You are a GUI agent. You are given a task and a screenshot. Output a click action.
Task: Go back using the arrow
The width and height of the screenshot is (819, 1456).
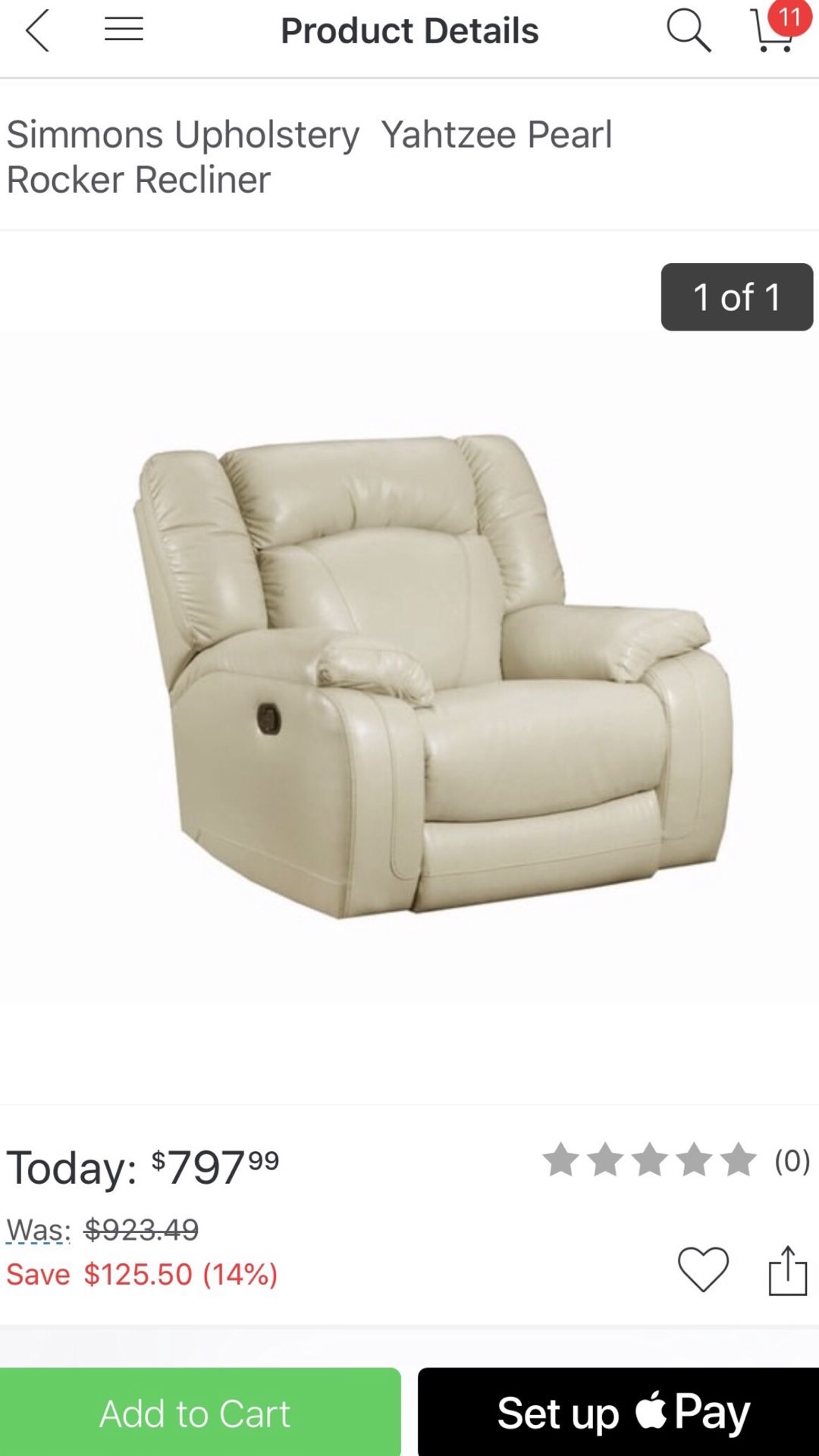[37, 30]
